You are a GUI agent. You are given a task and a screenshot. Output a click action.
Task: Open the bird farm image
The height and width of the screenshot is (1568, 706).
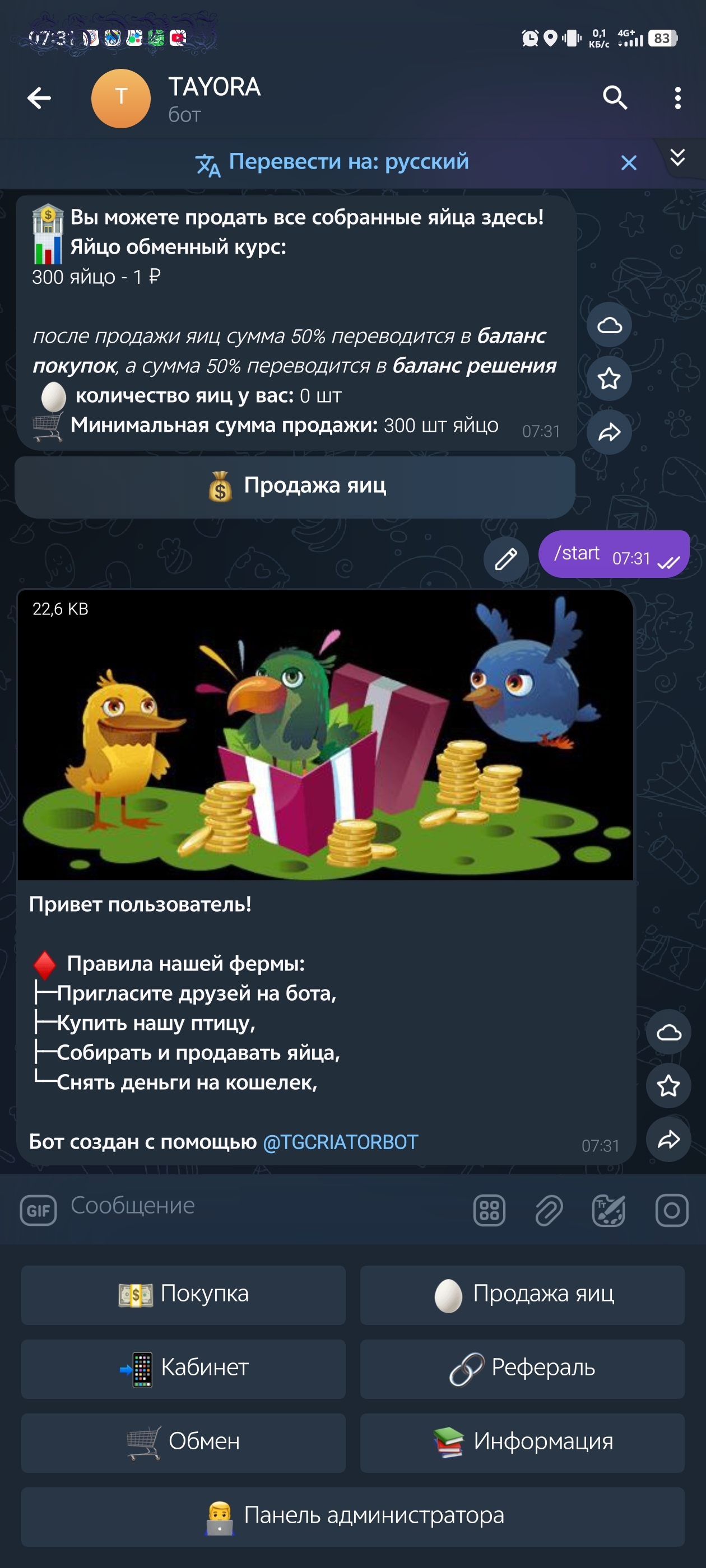(326, 734)
